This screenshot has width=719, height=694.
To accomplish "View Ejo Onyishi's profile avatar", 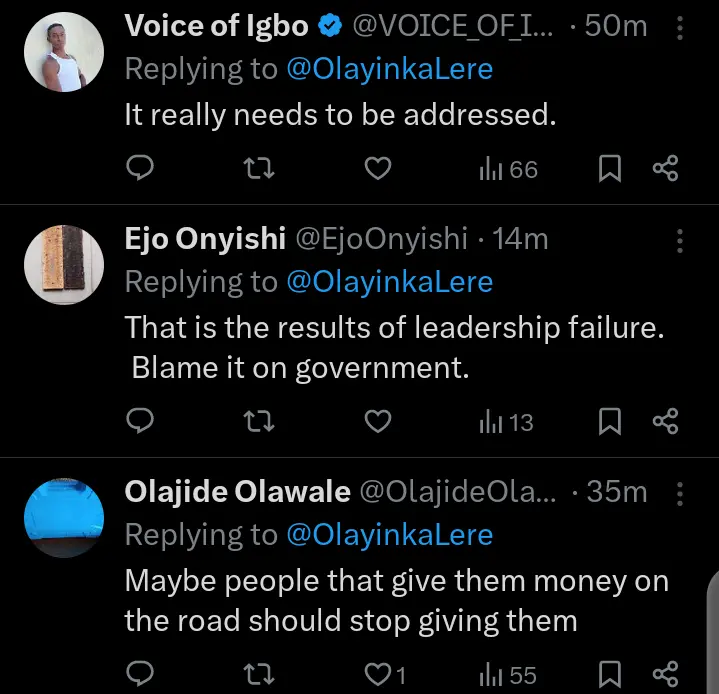I will (x=63, y=264).
